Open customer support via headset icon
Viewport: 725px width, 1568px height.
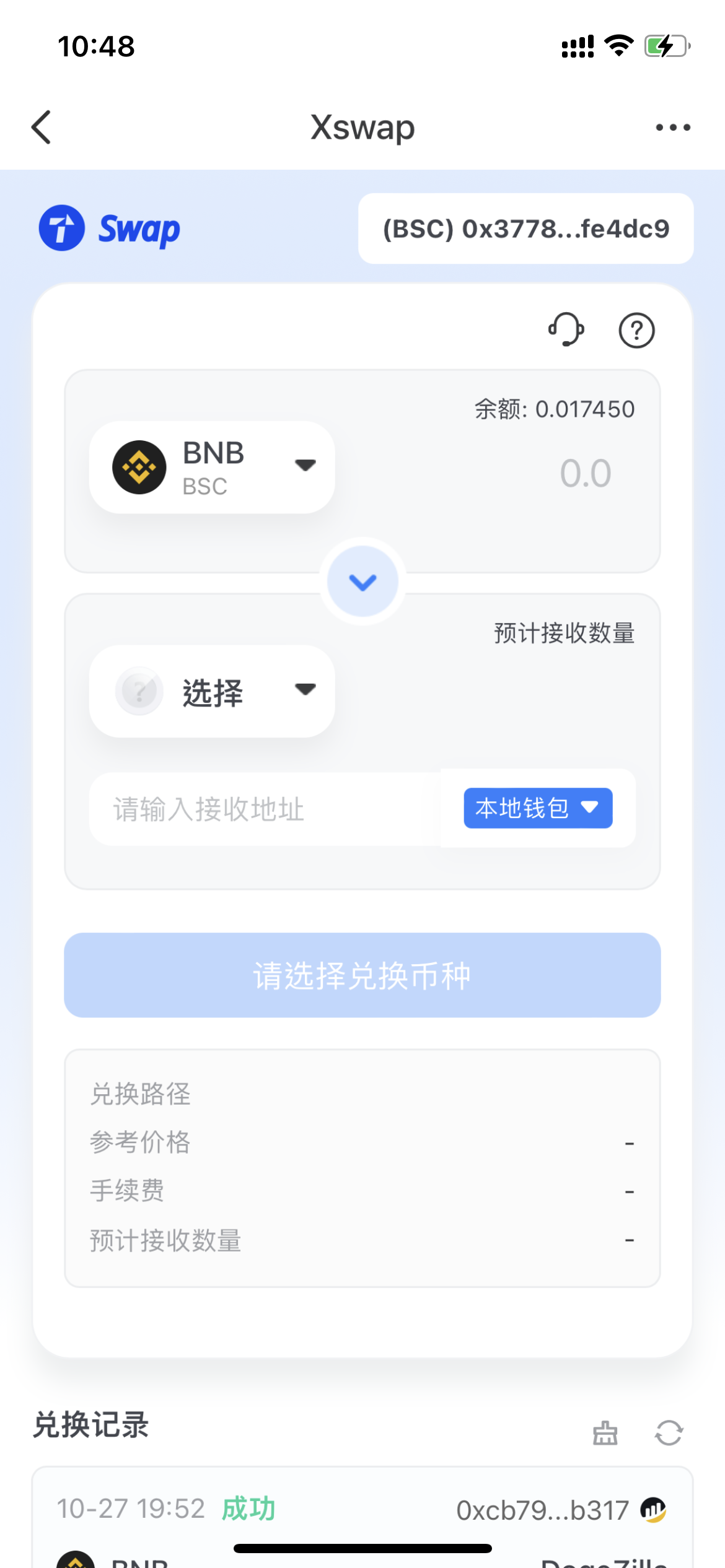click(566, 330)
